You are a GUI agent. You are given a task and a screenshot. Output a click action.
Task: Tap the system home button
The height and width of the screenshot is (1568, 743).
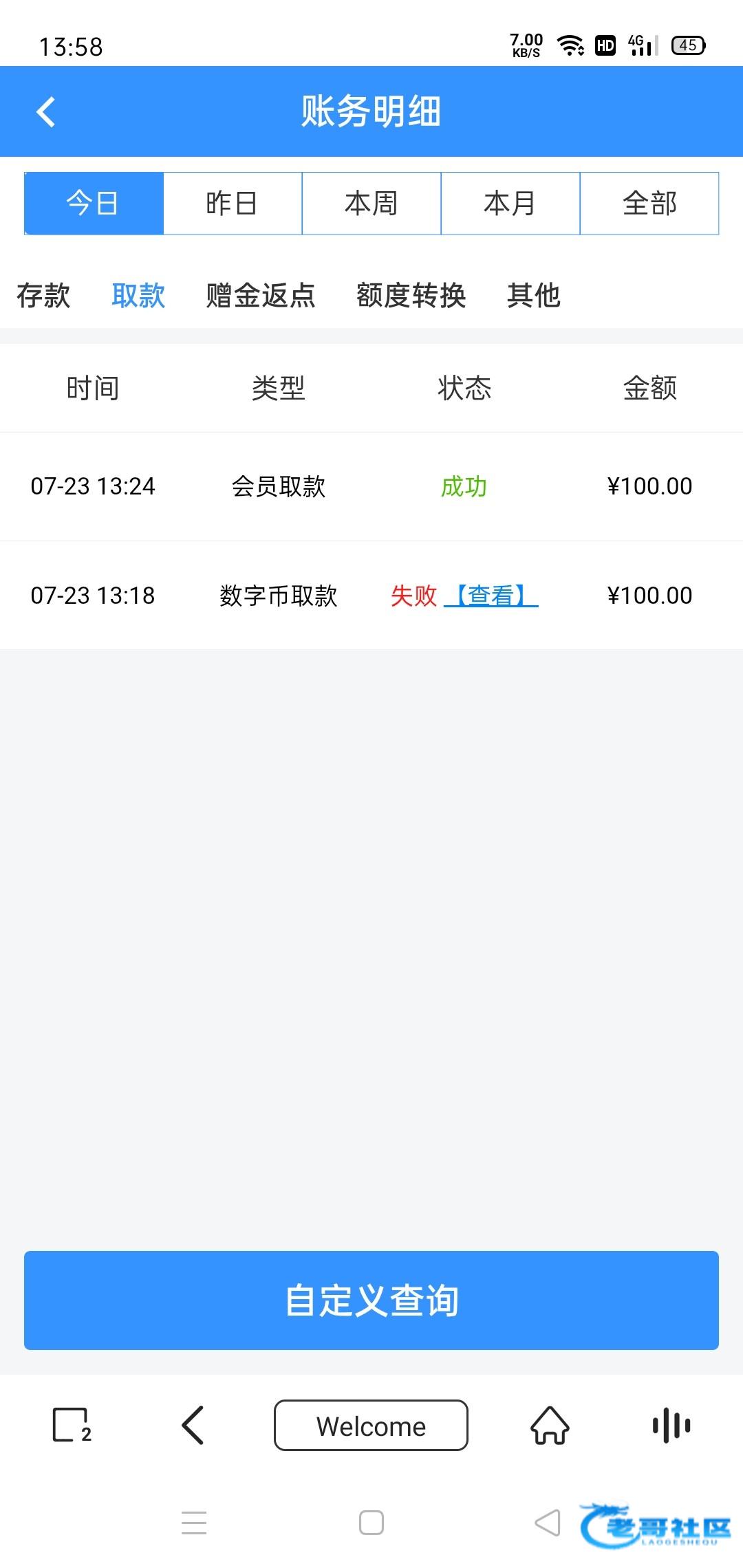coord(371,1523)
